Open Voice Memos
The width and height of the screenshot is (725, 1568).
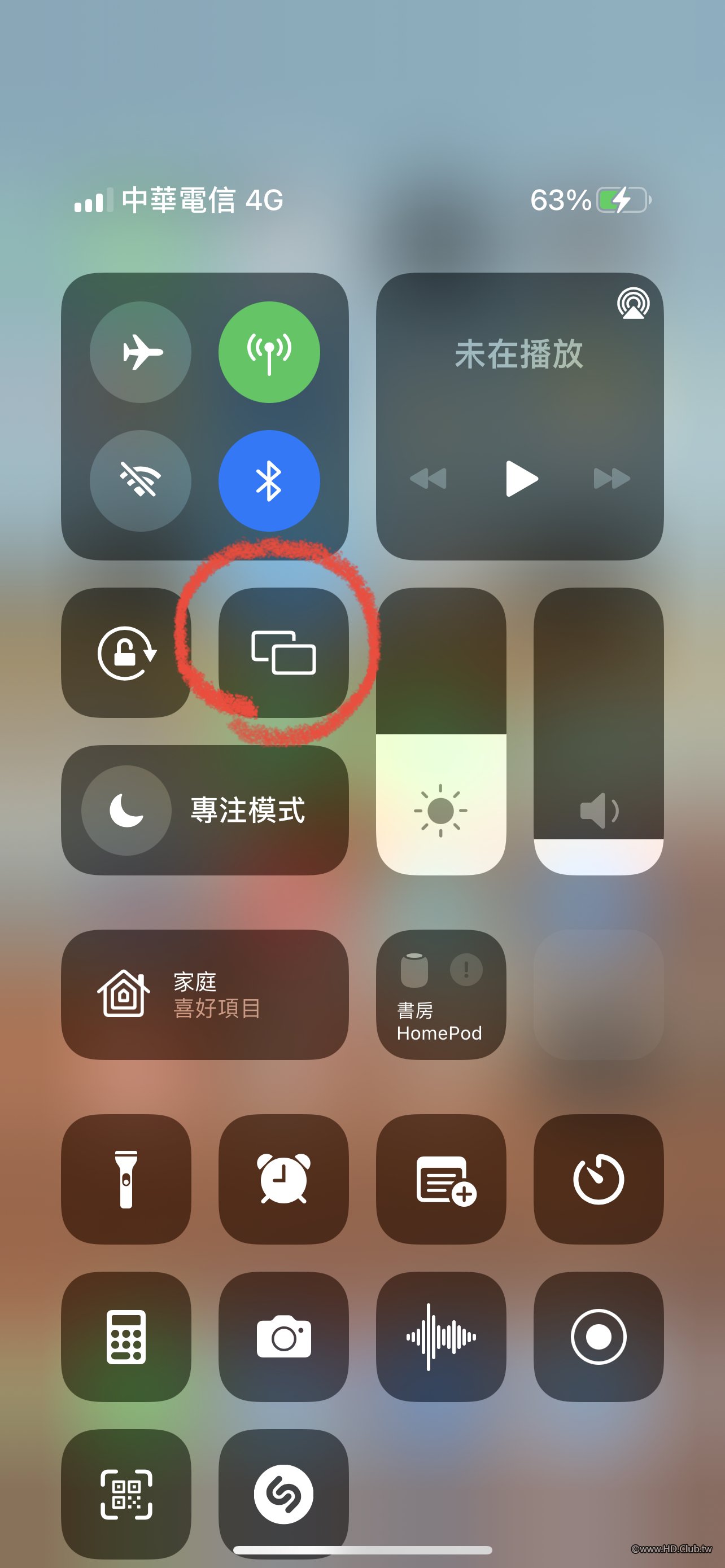click(x=441, y=1337)
